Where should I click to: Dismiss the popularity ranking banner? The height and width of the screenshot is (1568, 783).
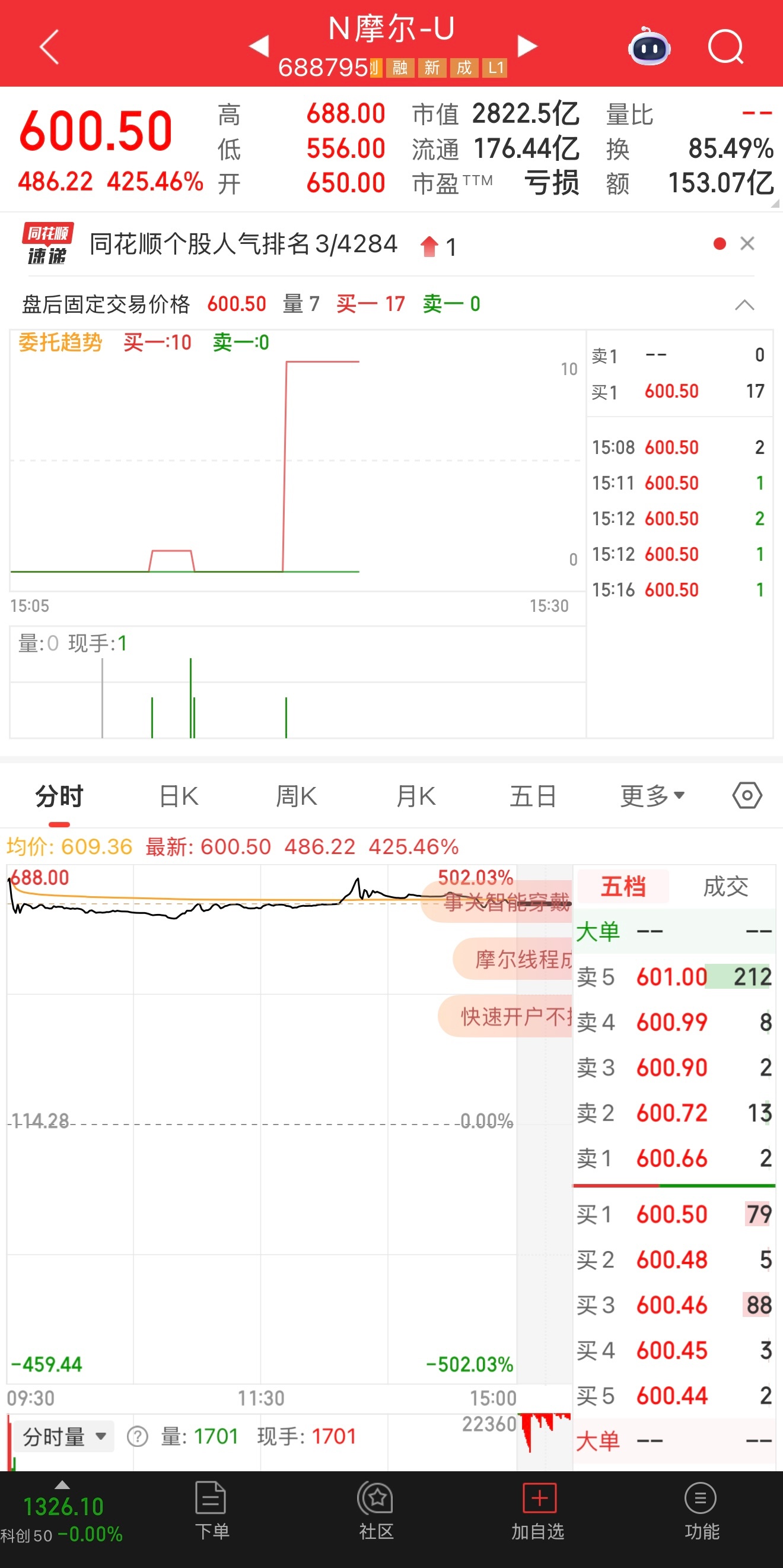coord(748,243)
